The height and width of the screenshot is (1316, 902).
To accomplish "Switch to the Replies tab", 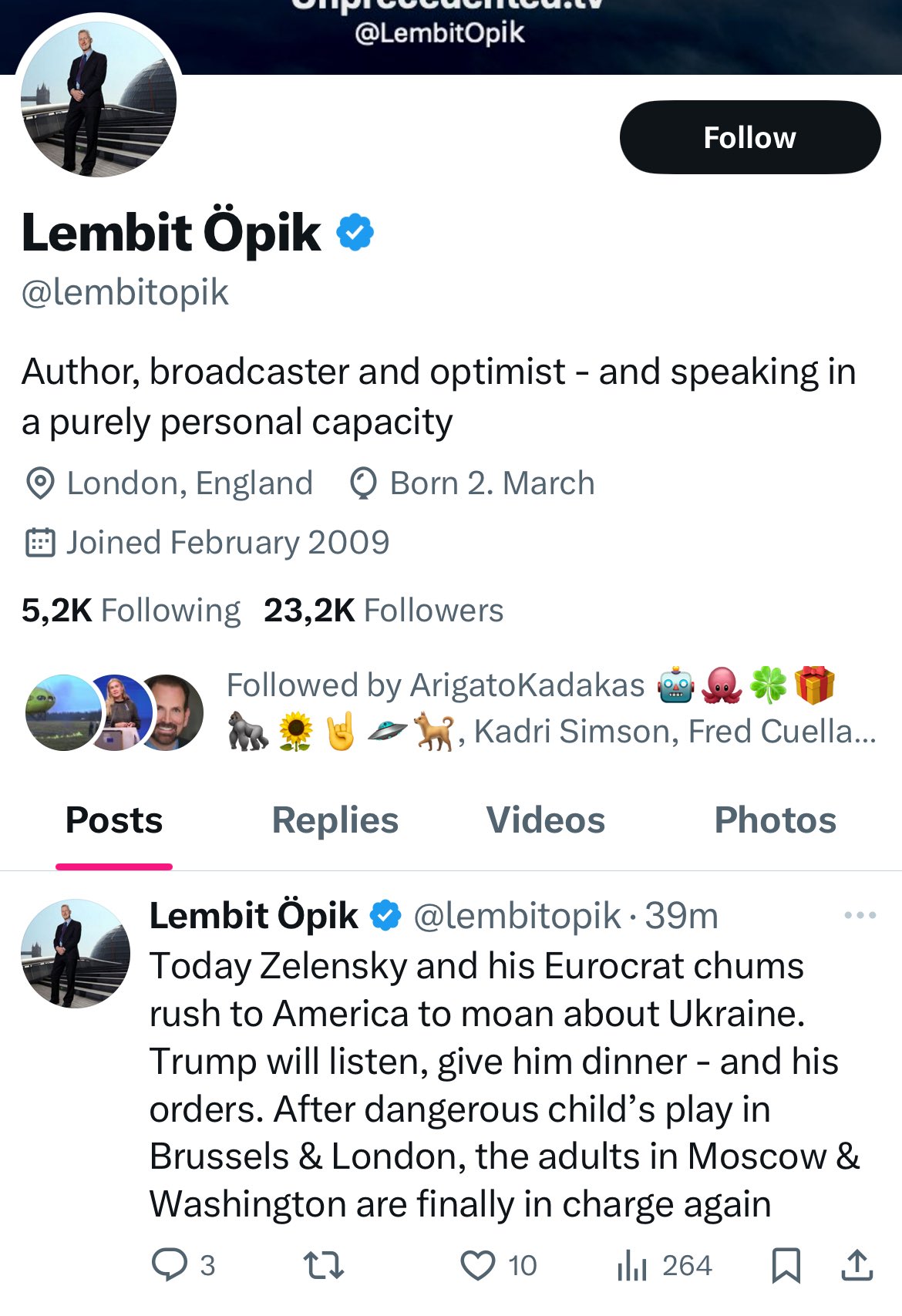I will 335,820.
